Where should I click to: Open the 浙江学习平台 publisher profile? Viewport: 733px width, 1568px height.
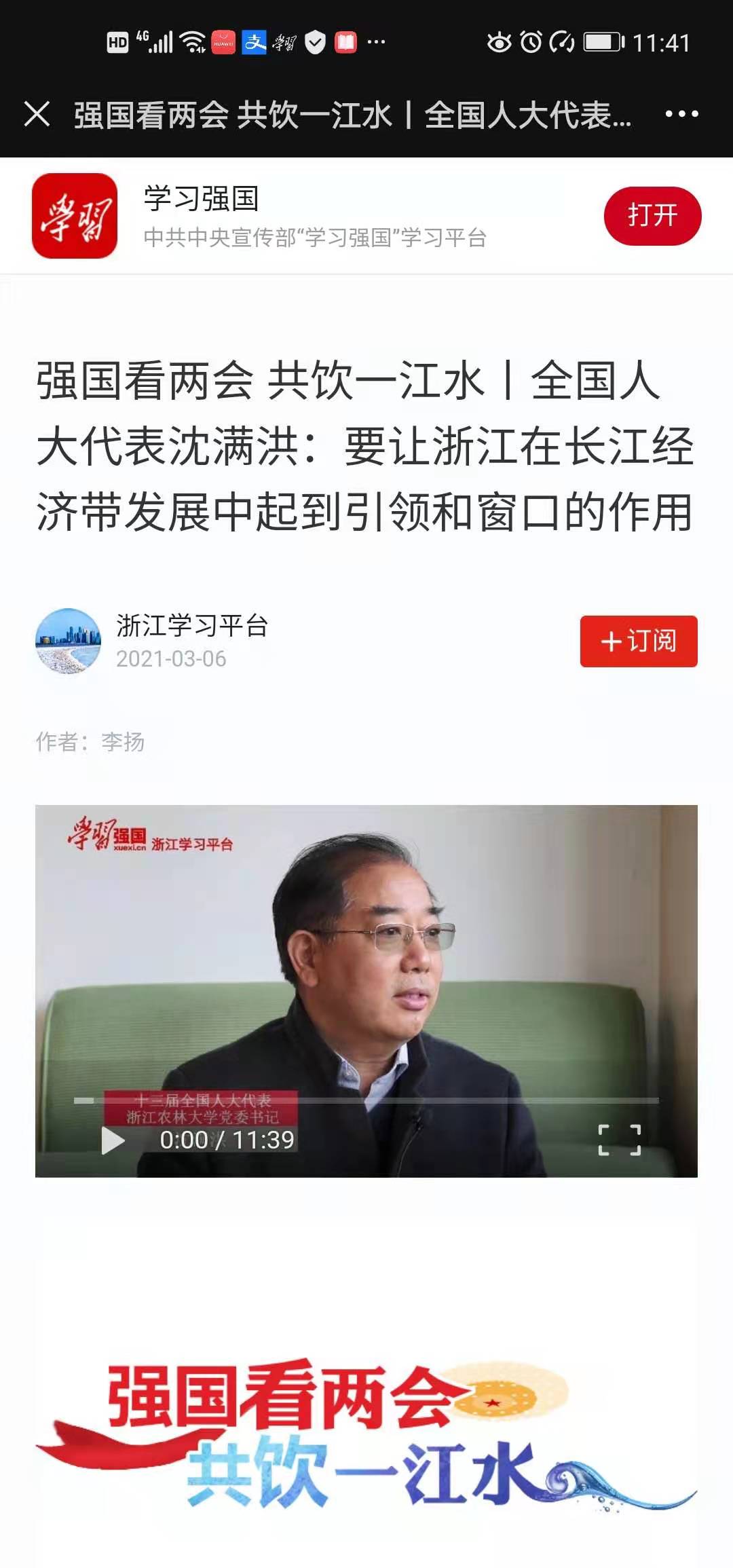[x=191, y=626]
